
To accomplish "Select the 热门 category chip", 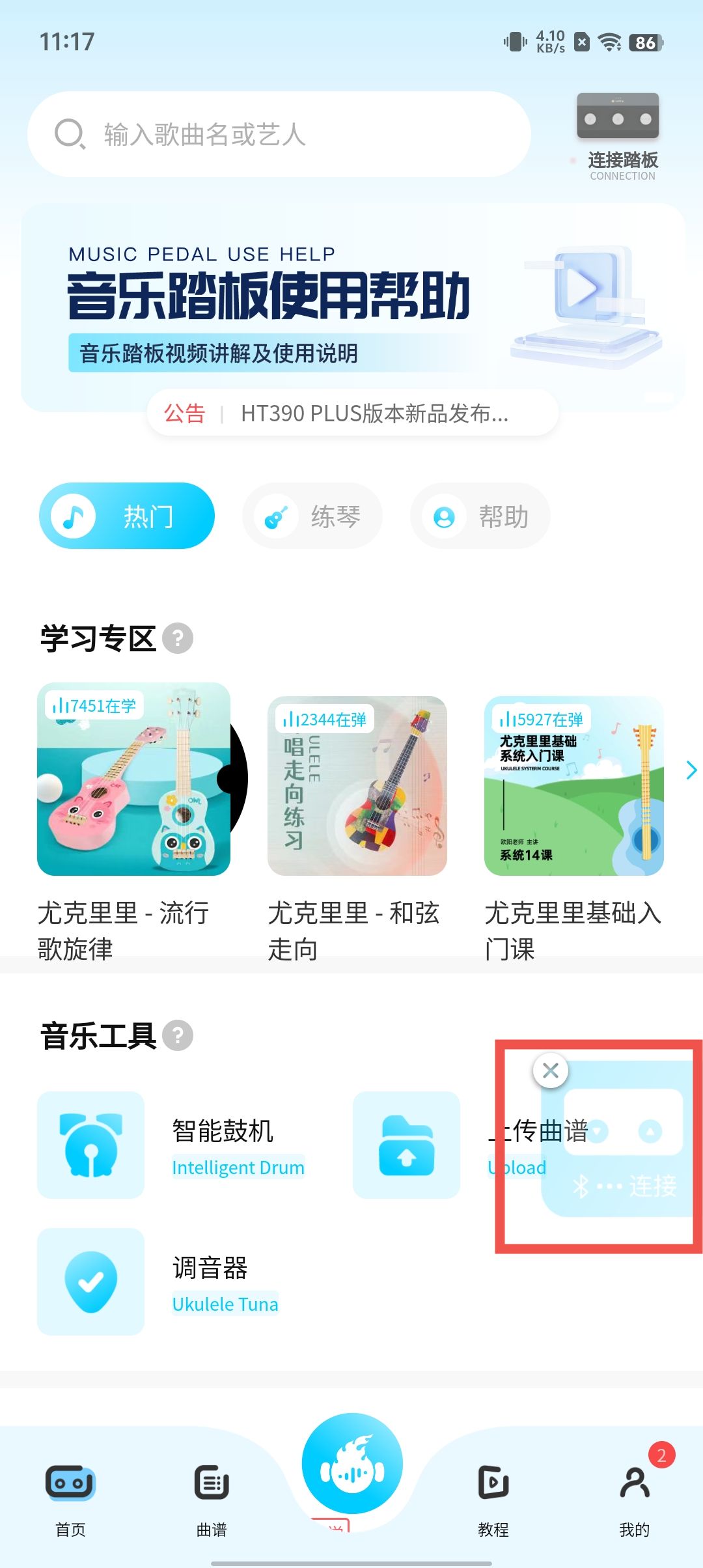I will pyautogui.click(x=127, y=516).
